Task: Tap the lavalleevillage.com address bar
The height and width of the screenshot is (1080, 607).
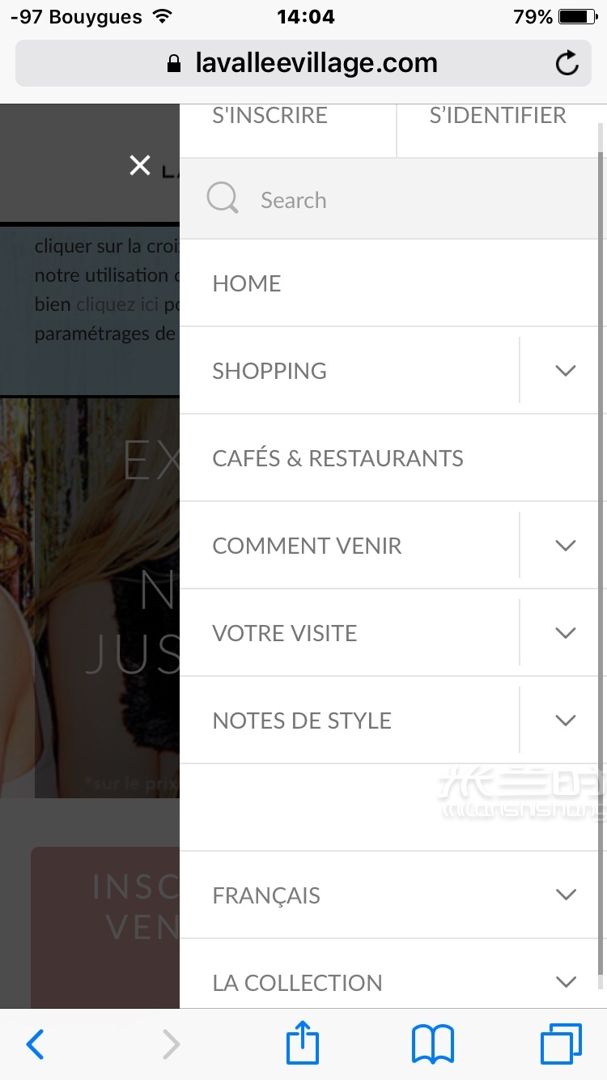Action: (300, 64)
